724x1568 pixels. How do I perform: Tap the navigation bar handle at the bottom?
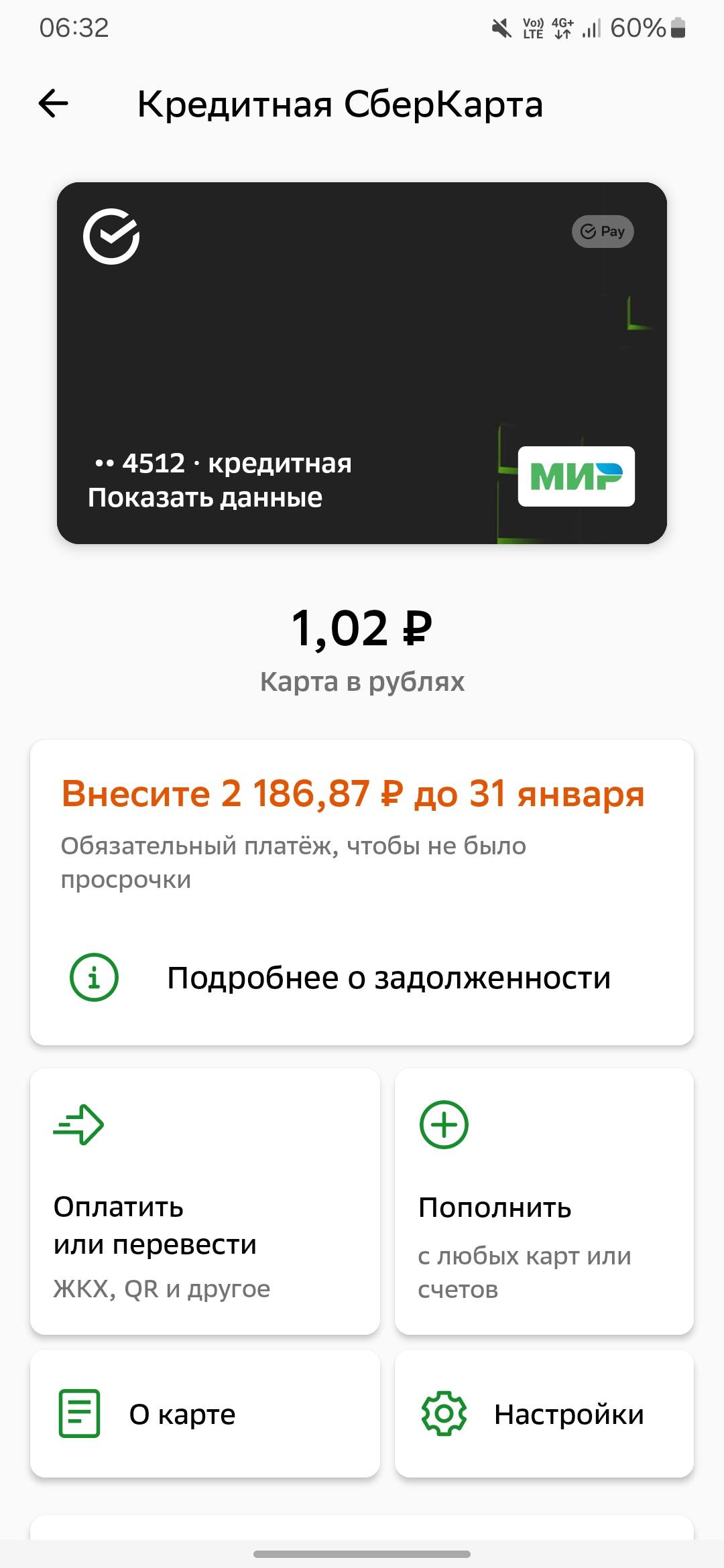pos(362,1553)
